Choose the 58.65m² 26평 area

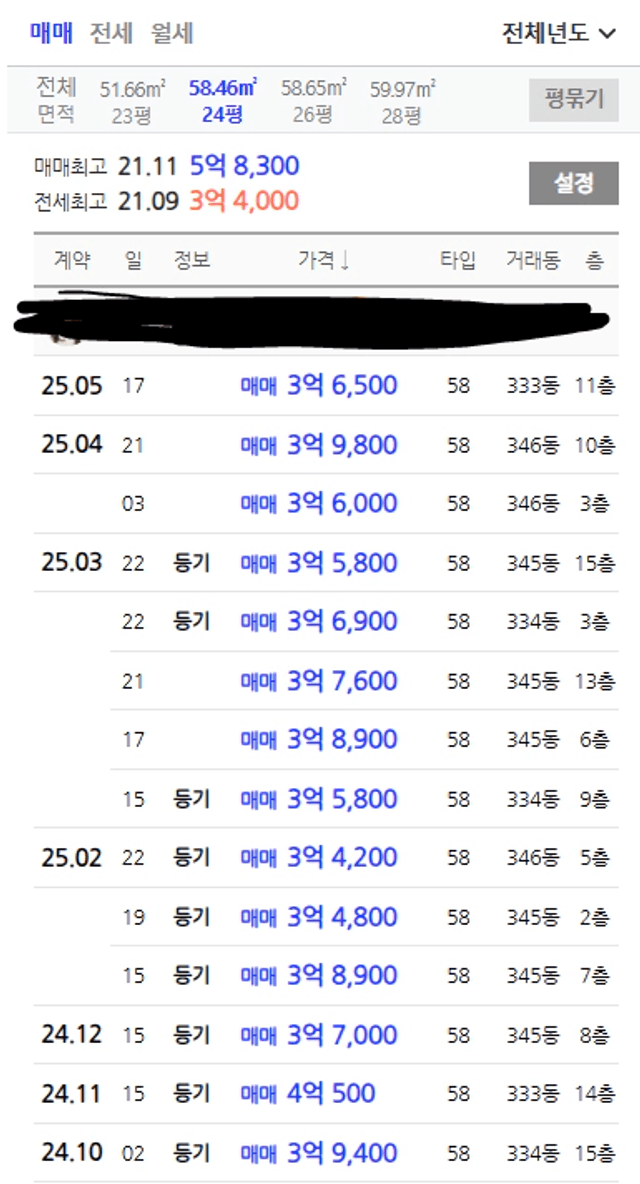click(313, 101)
